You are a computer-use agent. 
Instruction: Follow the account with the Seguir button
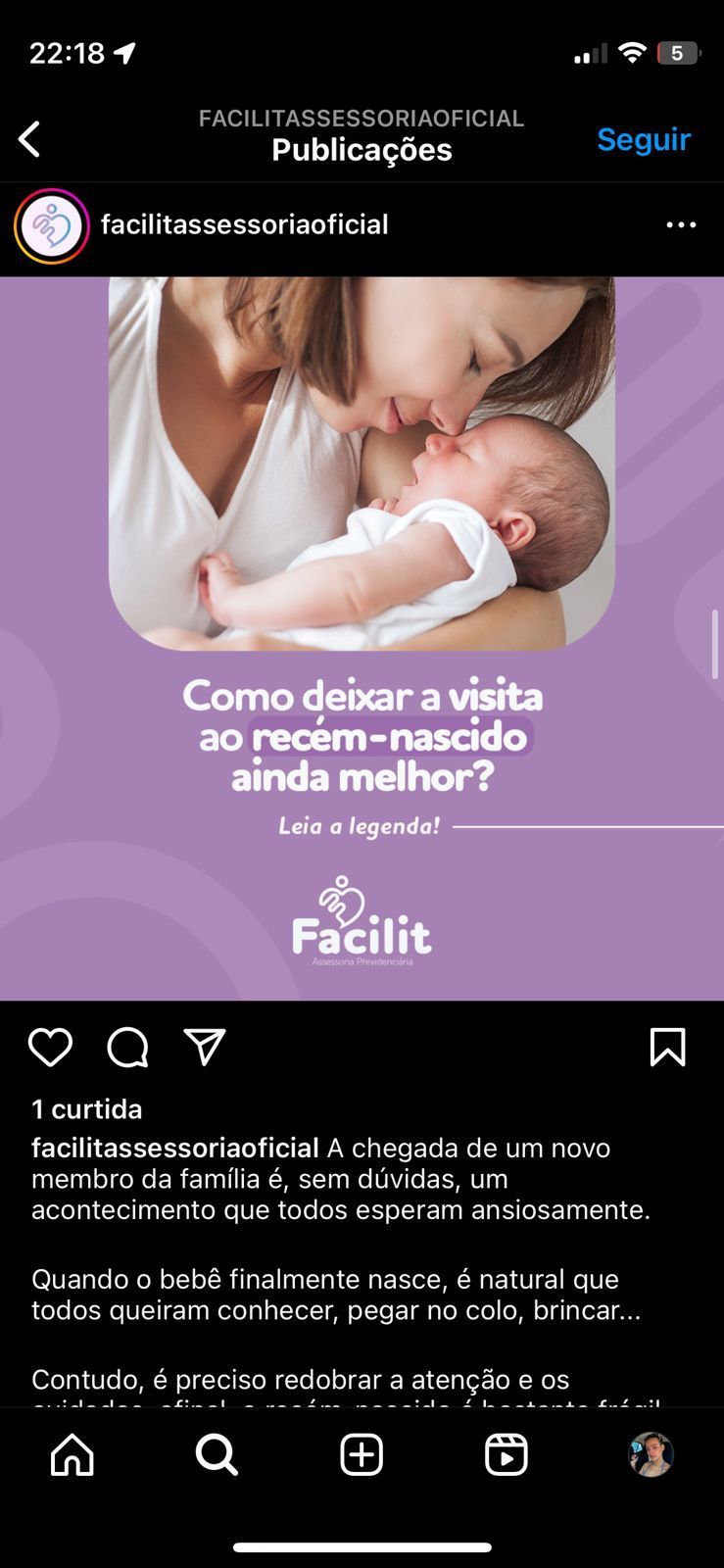pyautogui.click(x=644, y=139)
